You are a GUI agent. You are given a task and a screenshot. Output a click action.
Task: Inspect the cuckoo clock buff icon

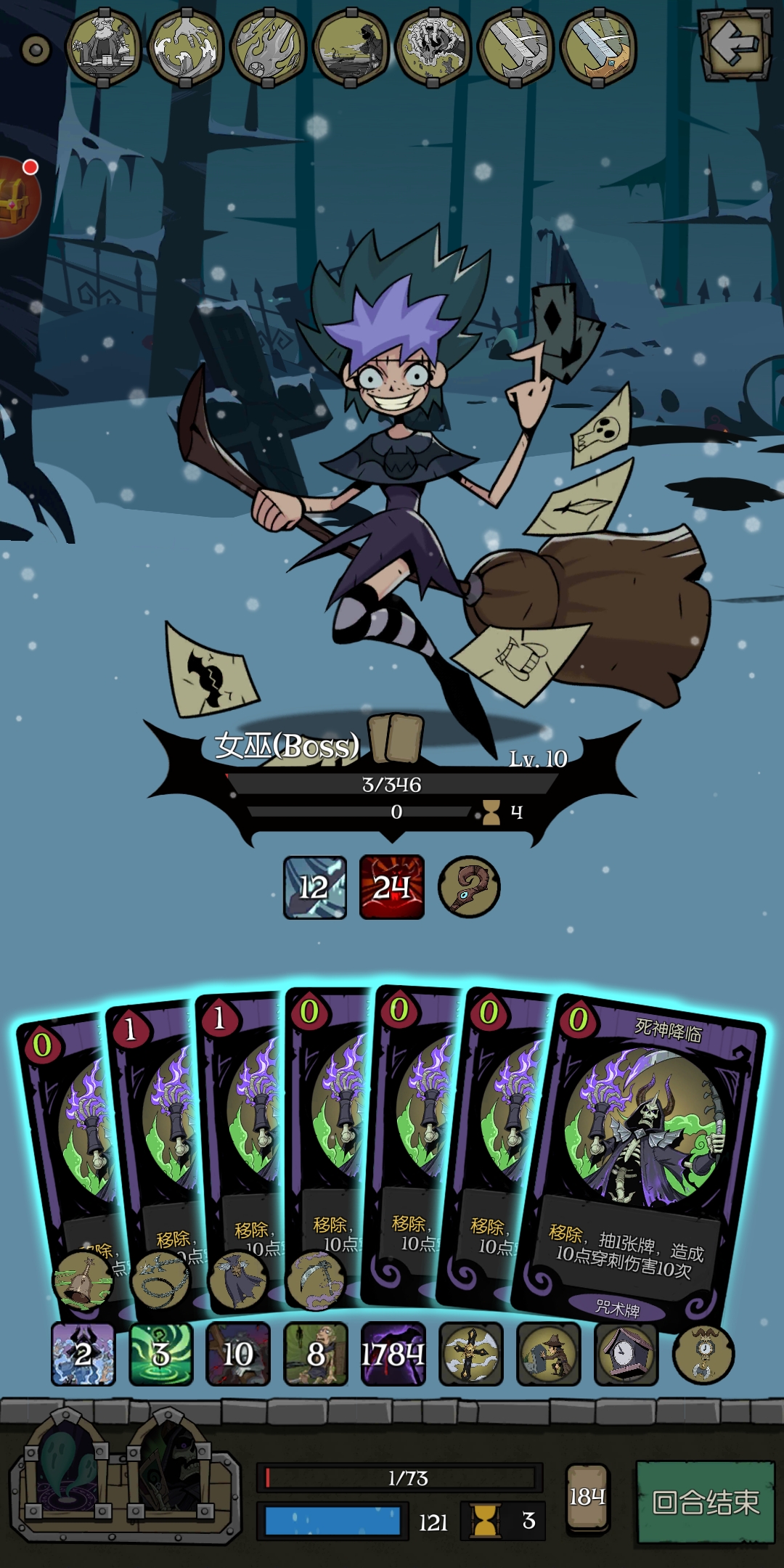(626, 1354)
